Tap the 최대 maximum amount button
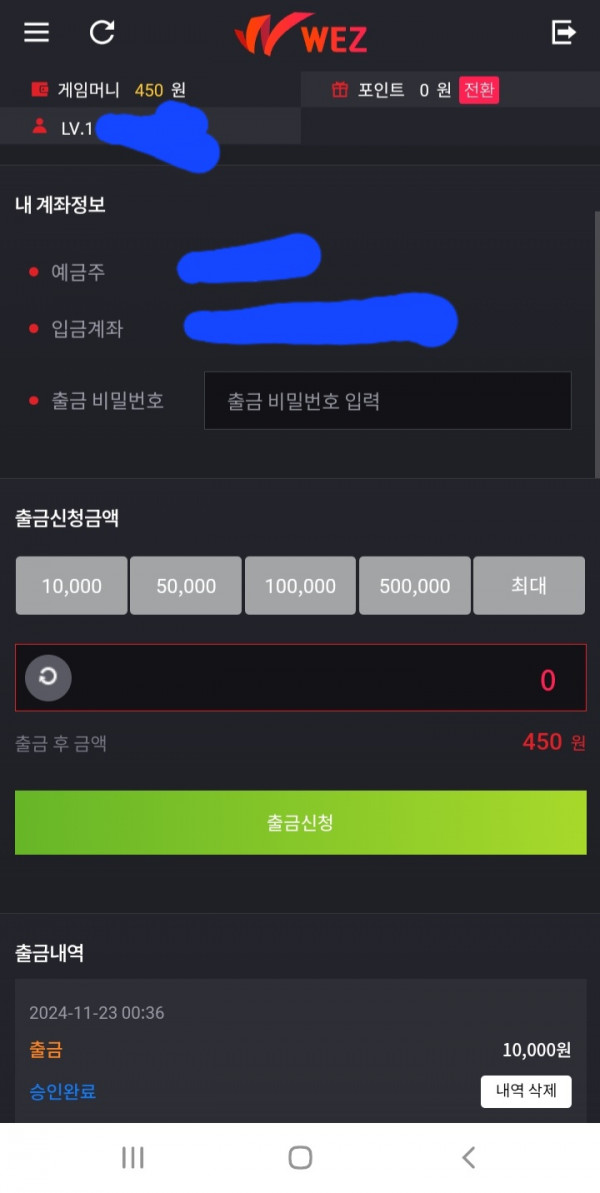This screenshot has height=1193, width=600. [529, 585]
